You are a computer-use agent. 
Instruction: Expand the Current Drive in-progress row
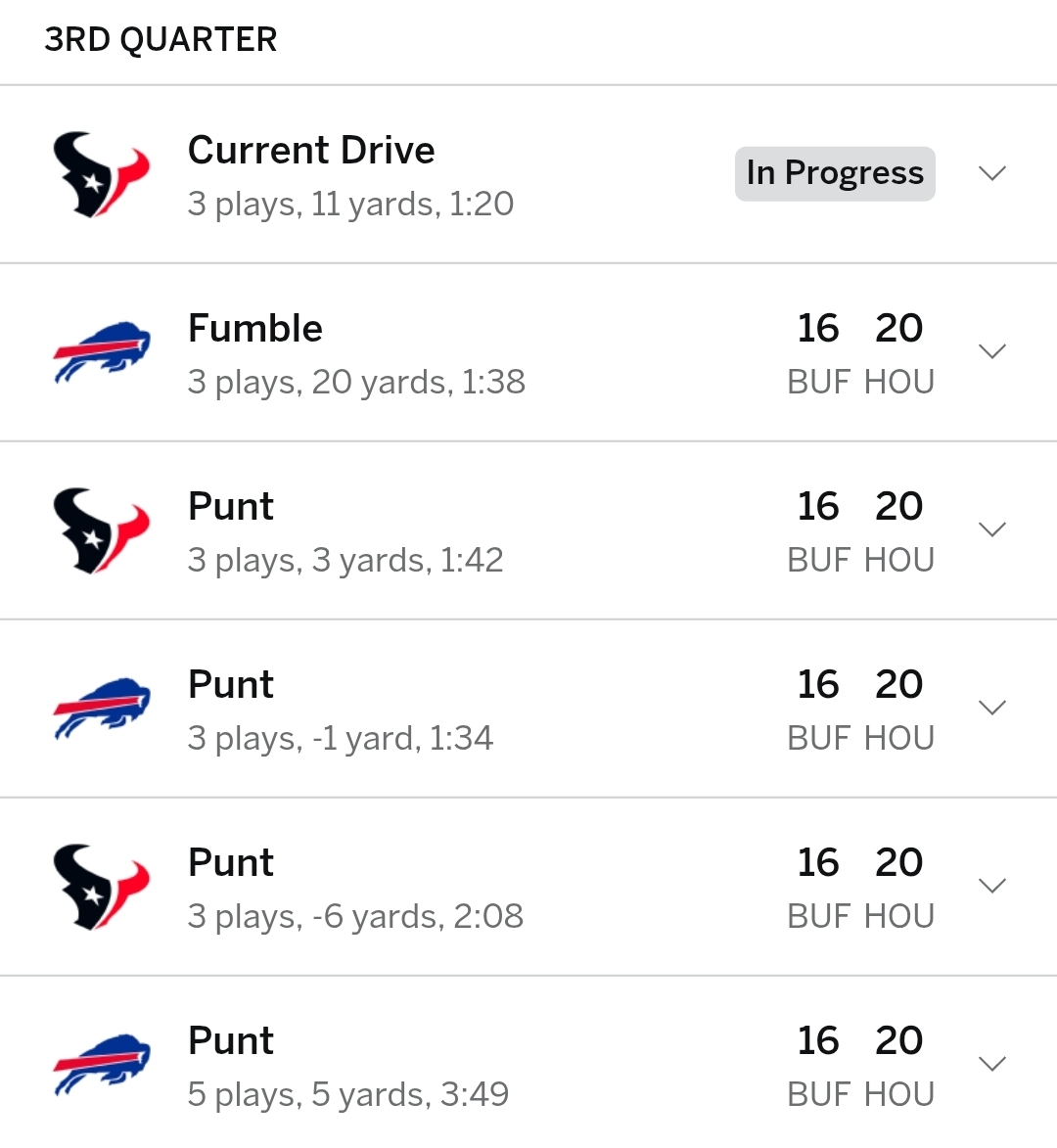[x=992, y=174]
